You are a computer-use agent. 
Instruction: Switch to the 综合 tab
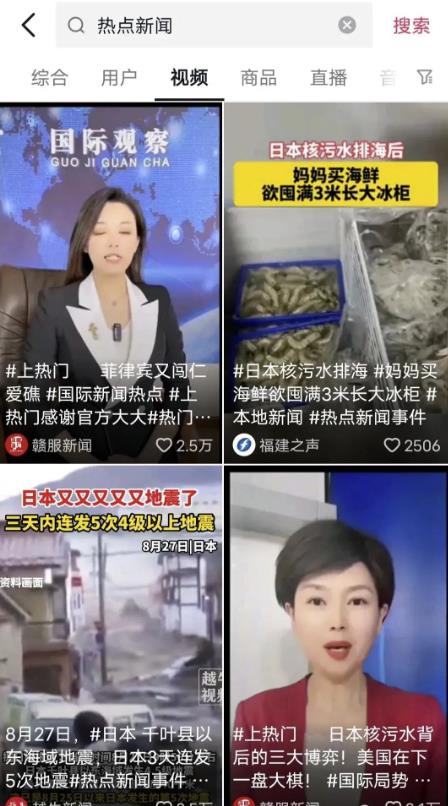[x=50, y=78]
